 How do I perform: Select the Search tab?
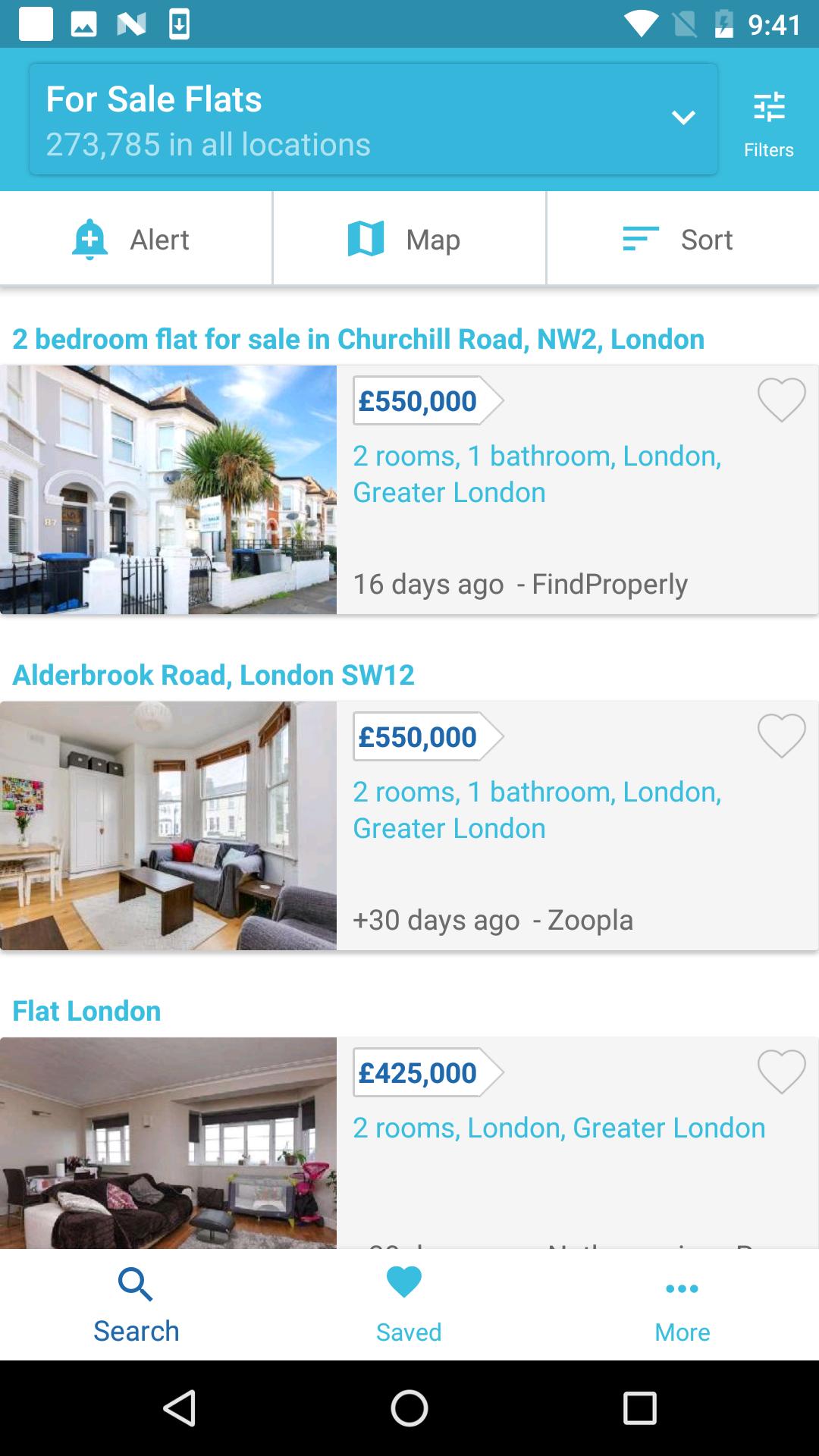[x=136, y=1304]
